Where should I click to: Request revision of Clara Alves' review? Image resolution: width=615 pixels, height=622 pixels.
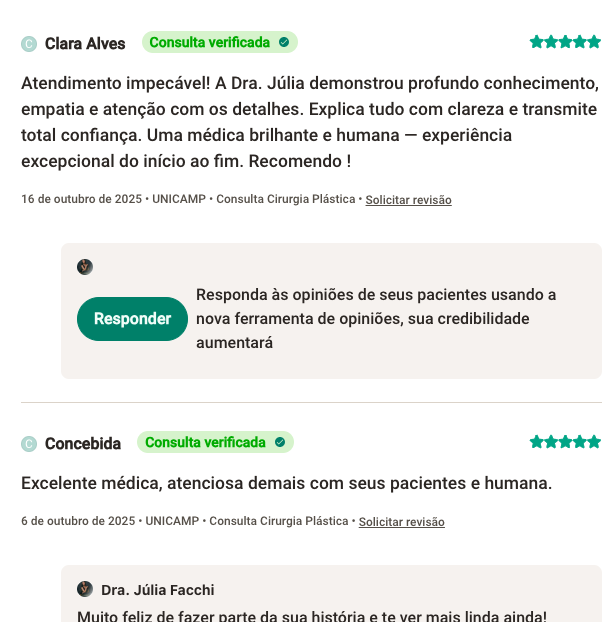(408, 200)
